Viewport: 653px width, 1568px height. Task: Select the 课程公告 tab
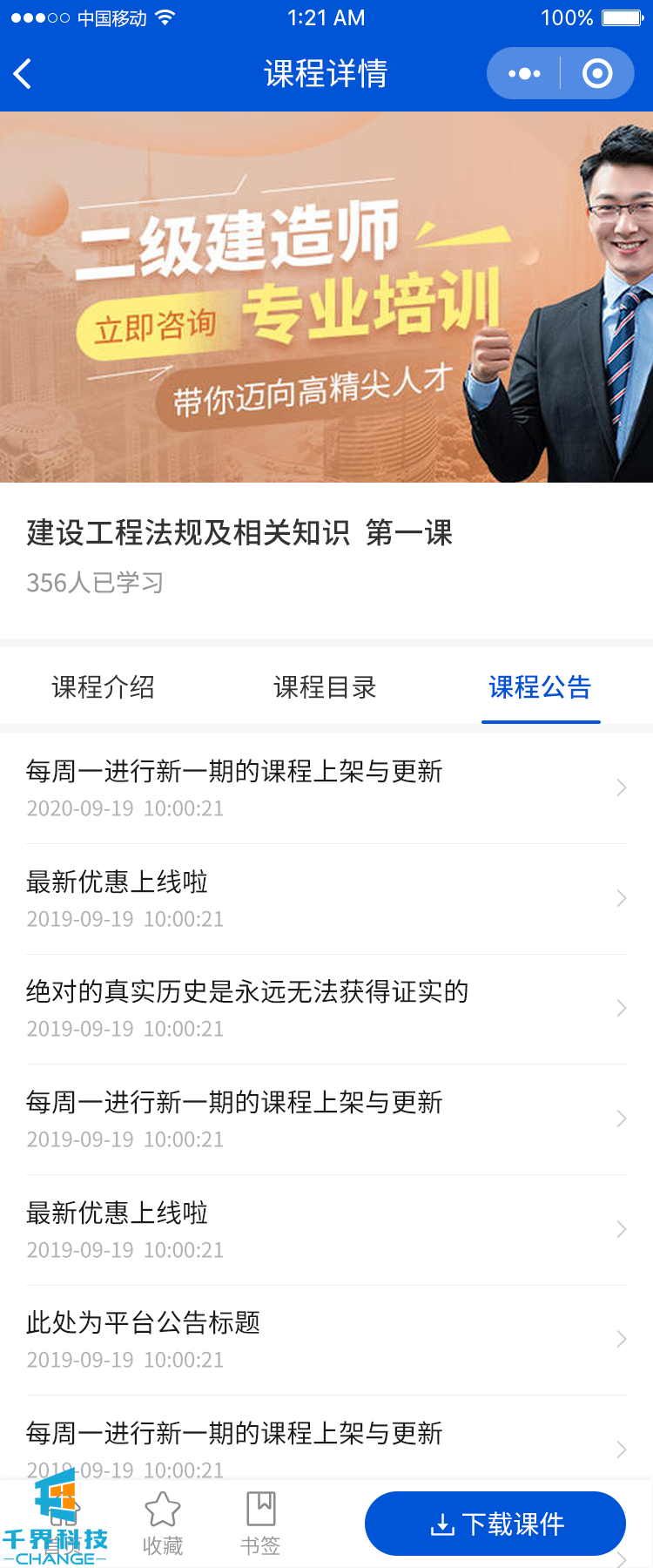540,687
